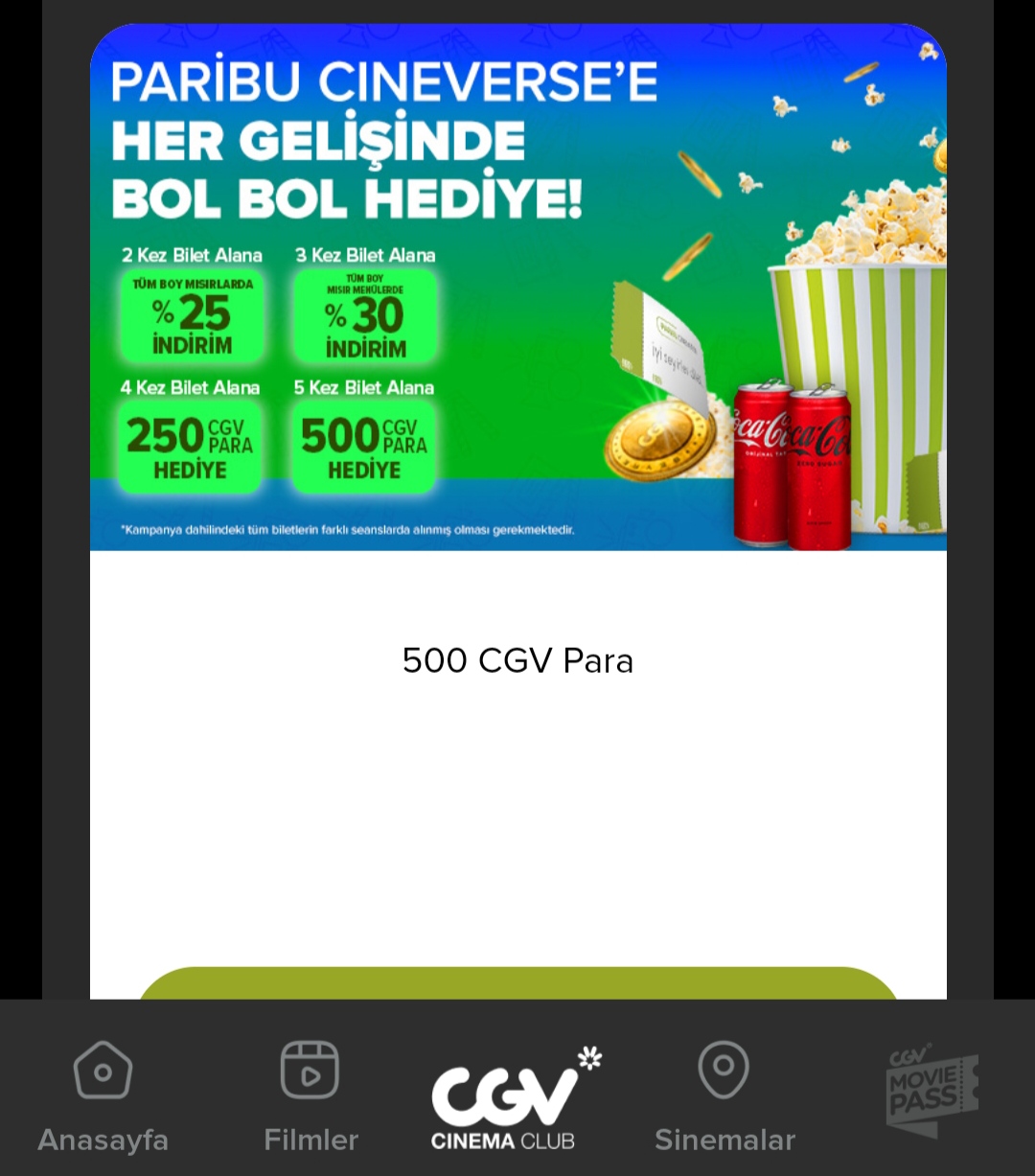Open the CGV Cinema Club tab
The image size is (1035, 1176).
click(516, 1098)
